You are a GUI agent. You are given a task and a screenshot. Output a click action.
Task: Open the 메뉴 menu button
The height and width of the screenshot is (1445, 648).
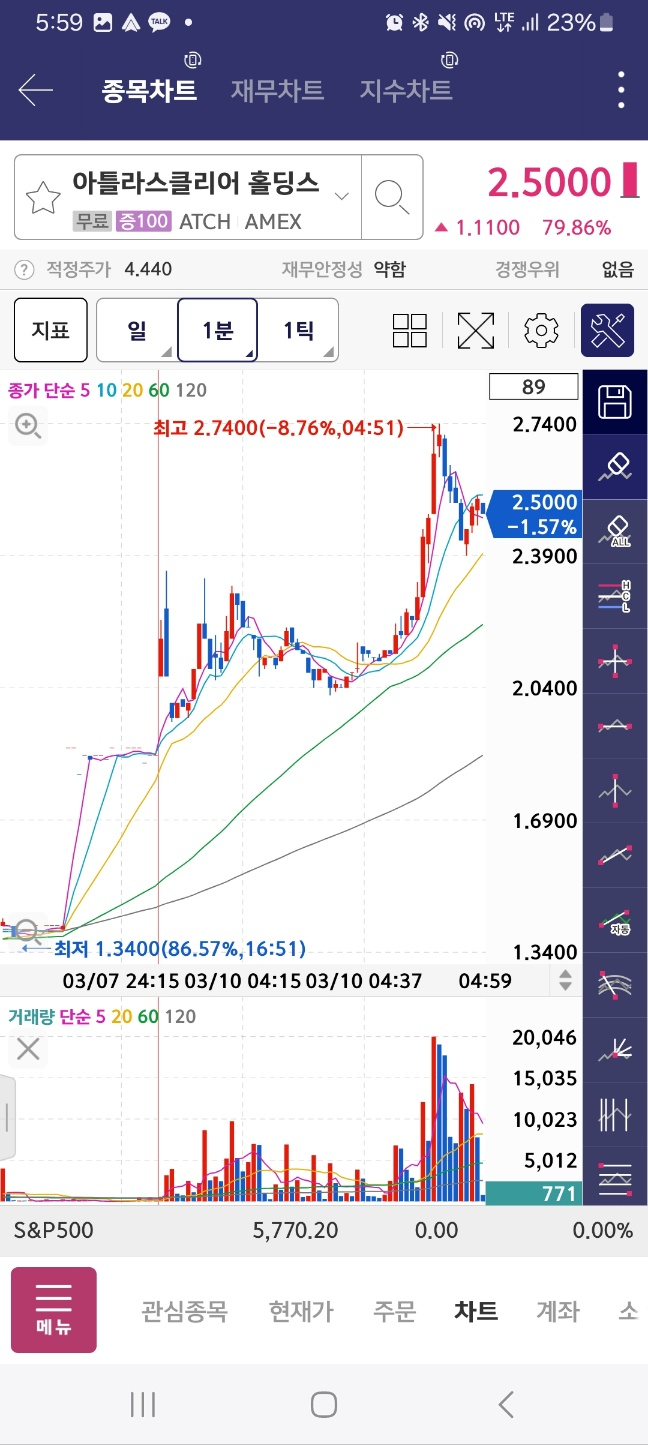[54, 1310]
